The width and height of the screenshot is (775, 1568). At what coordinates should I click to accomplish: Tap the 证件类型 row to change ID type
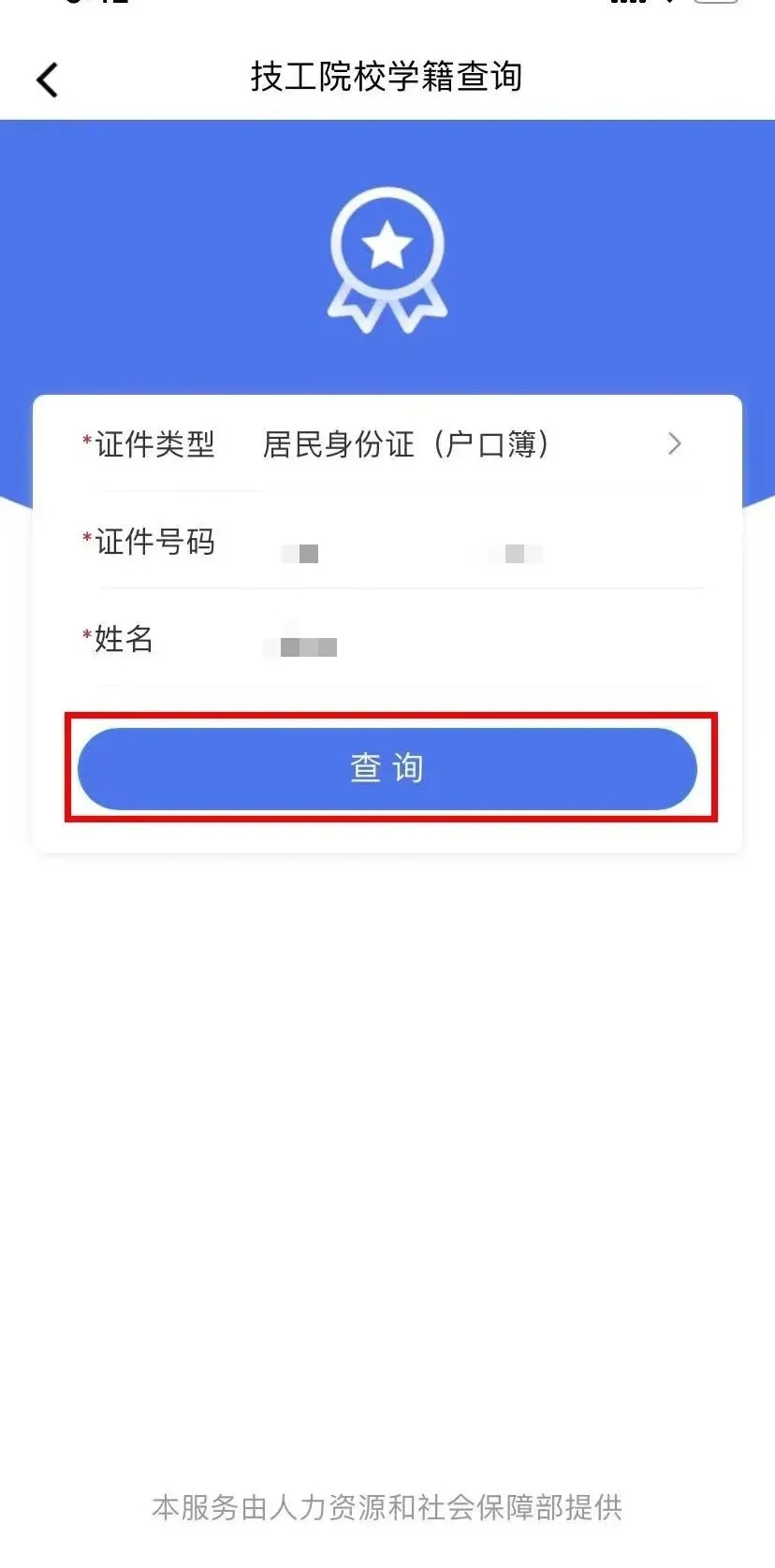click(374, 444)
